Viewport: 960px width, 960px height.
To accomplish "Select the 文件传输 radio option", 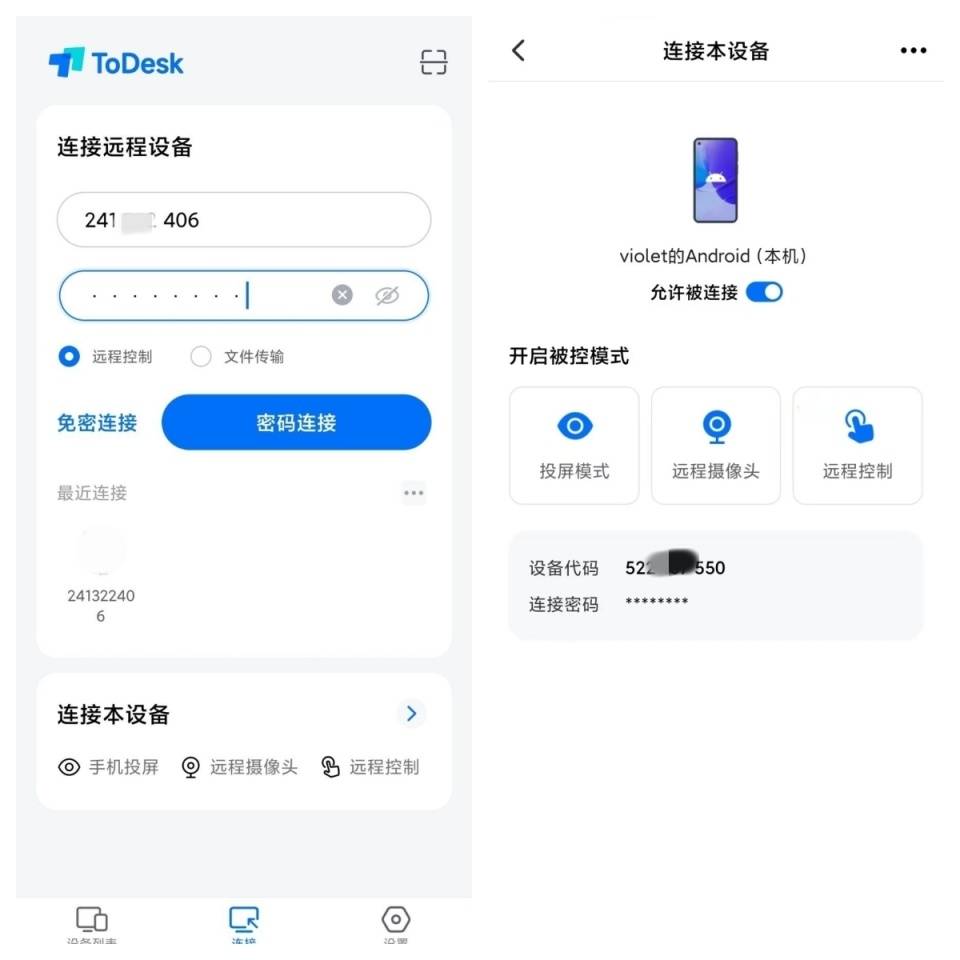I will tap(201, 356).
